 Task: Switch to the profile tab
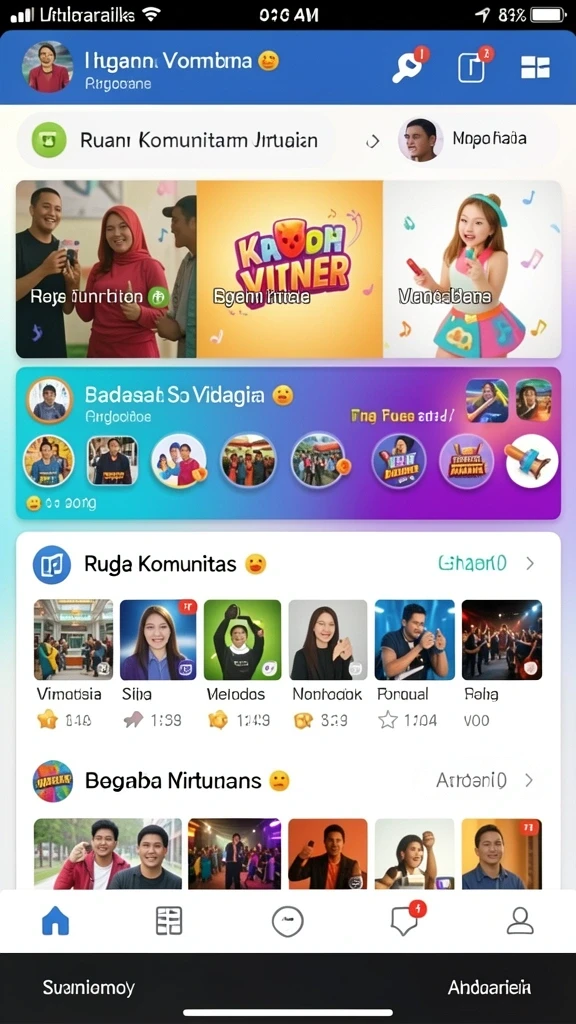coord(520,921)
